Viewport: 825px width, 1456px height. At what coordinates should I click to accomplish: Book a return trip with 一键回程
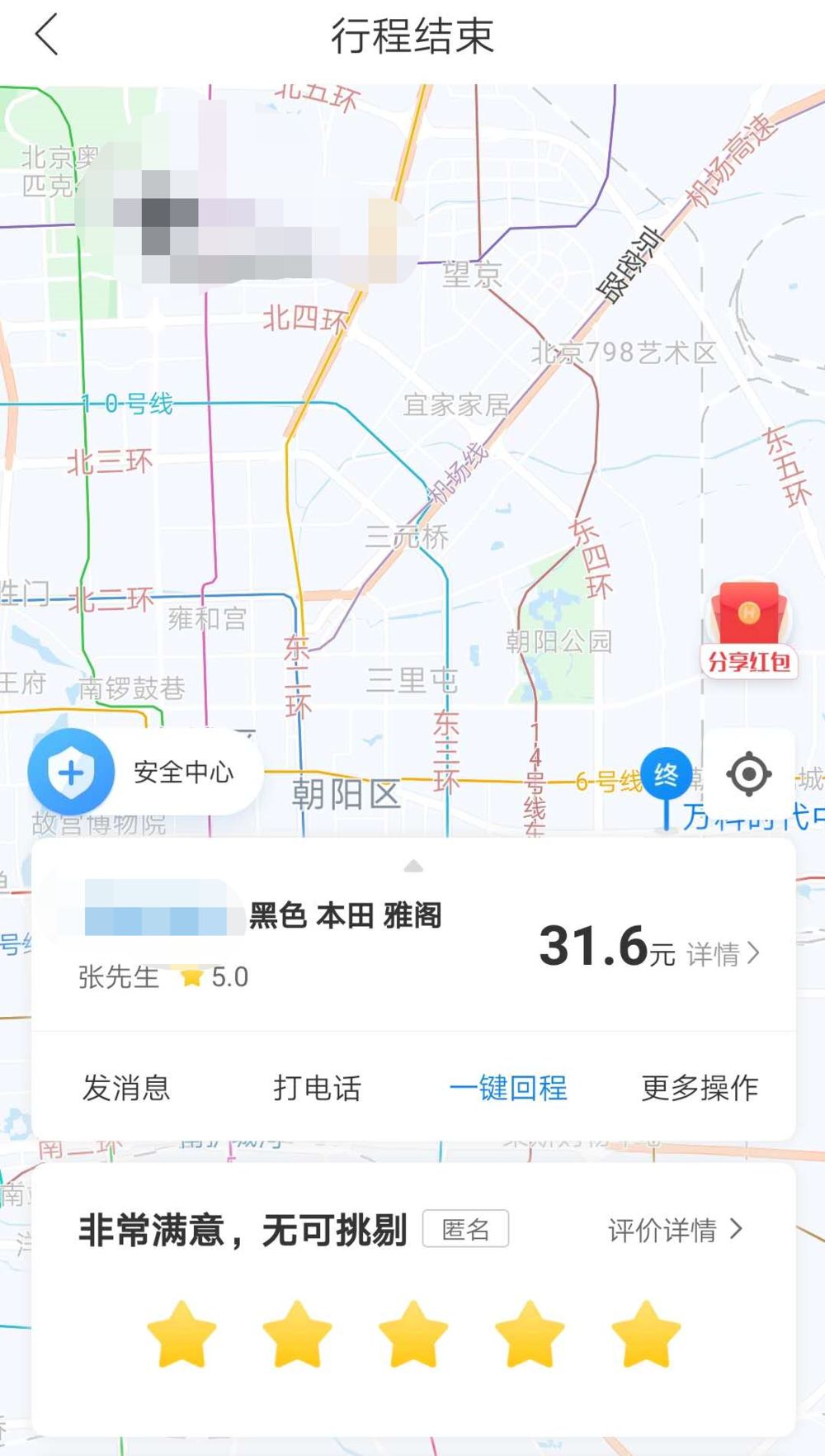tap(508, 1088)
